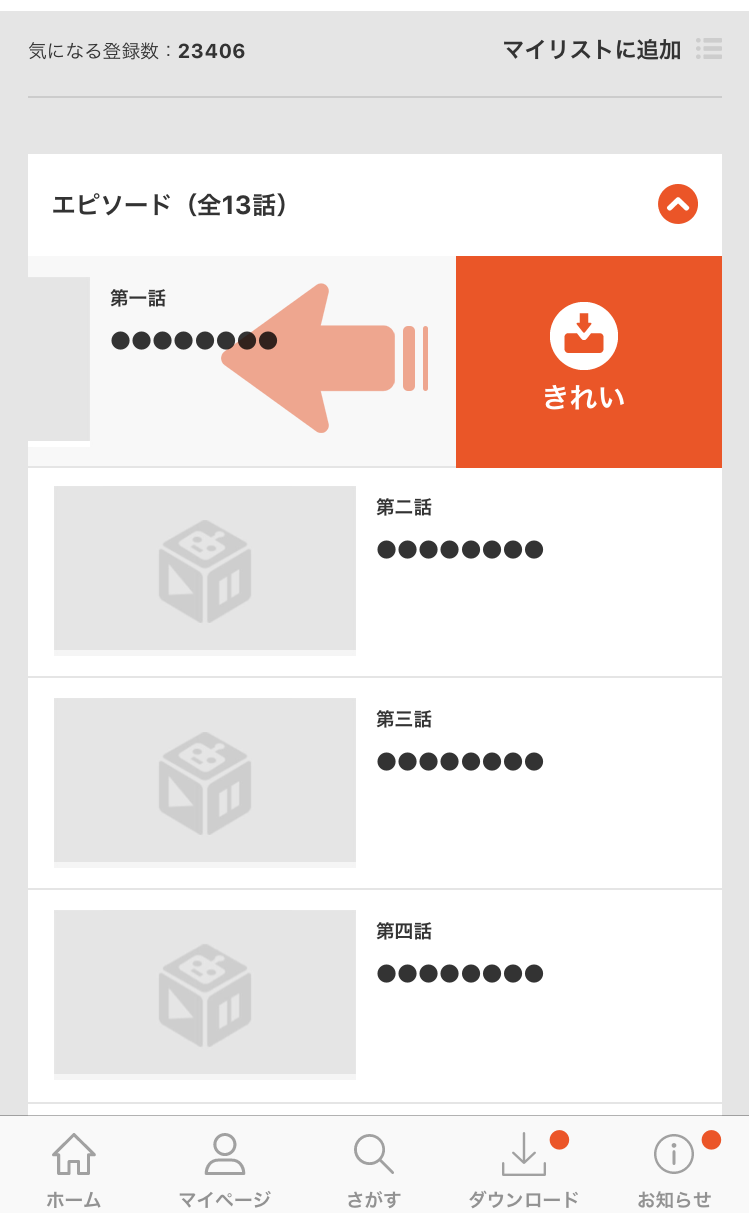Open the お知らせ notifications tab
Screen dimensions: 749x1225
674,1169
